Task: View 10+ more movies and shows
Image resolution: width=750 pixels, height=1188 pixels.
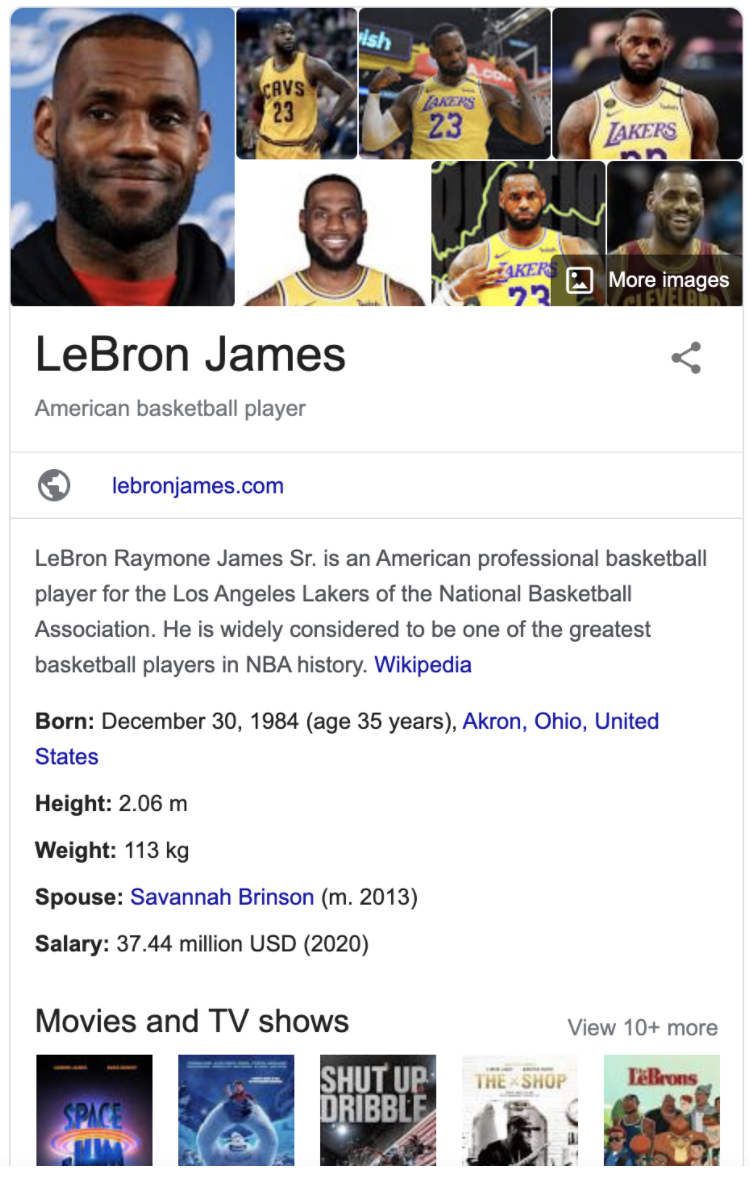Action: [642, 1028]
